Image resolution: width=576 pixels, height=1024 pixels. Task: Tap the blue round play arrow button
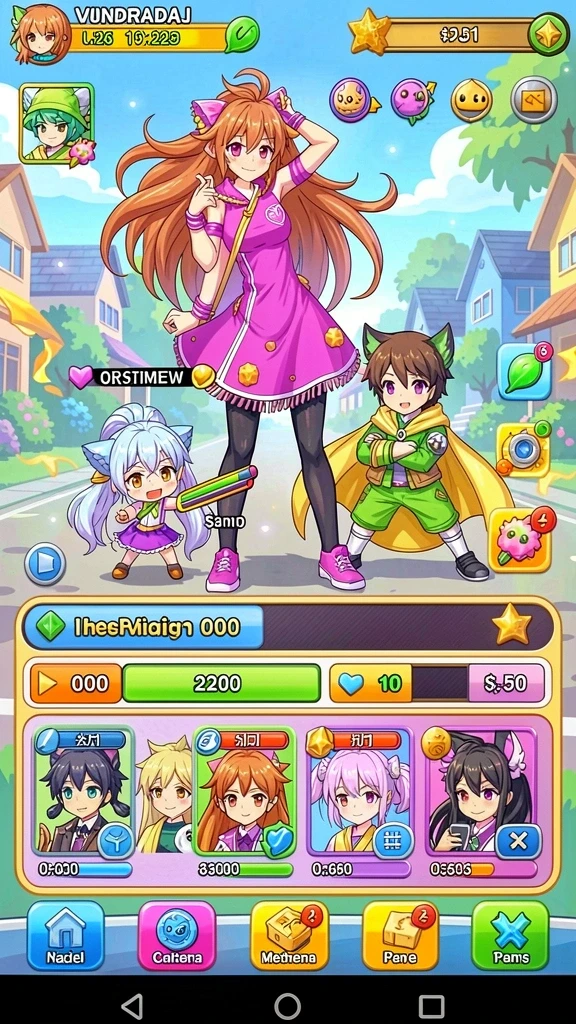click(45, 564)
